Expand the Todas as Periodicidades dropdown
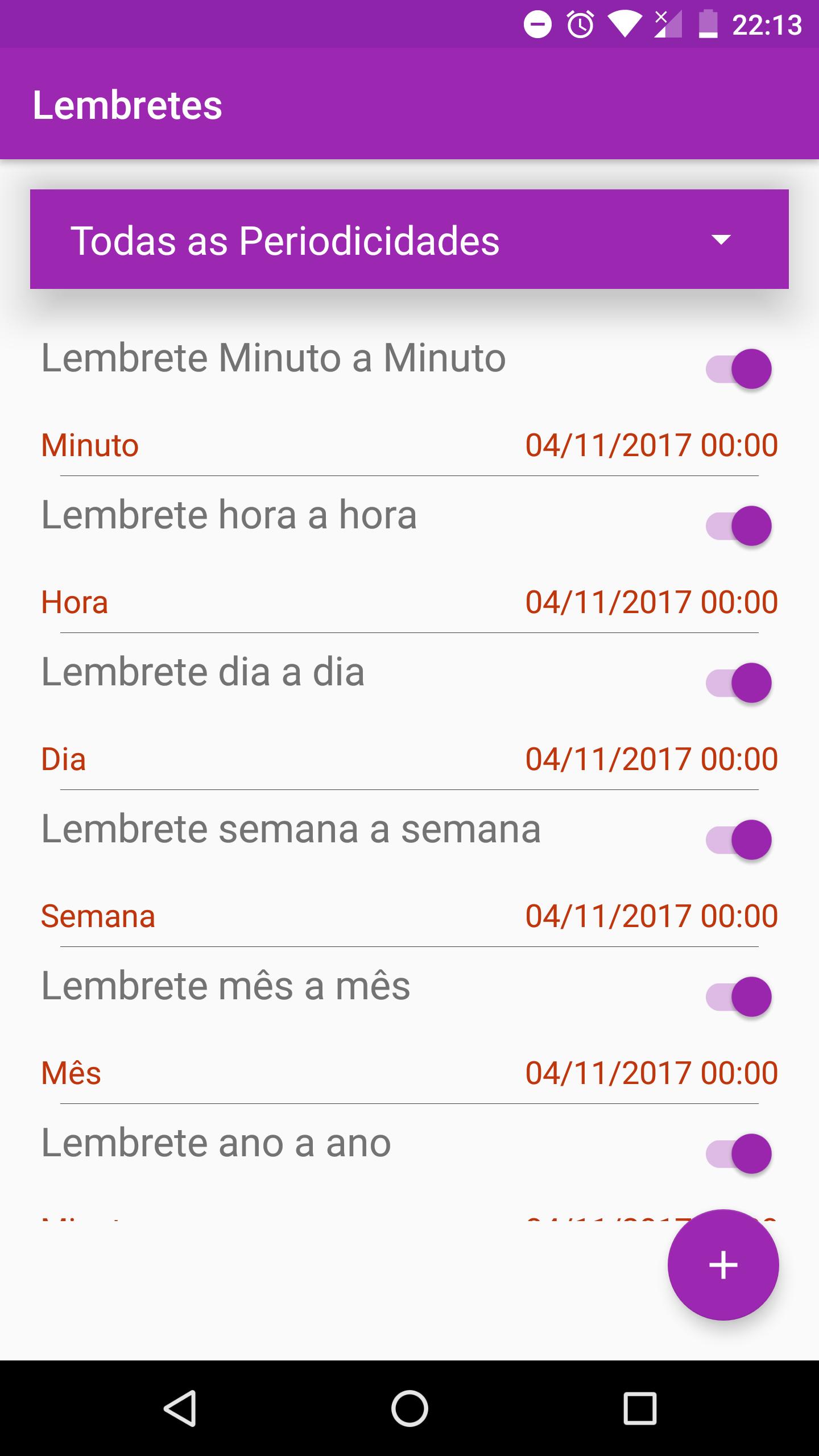This screenshot has height=1456, width=819. point(409,239)
